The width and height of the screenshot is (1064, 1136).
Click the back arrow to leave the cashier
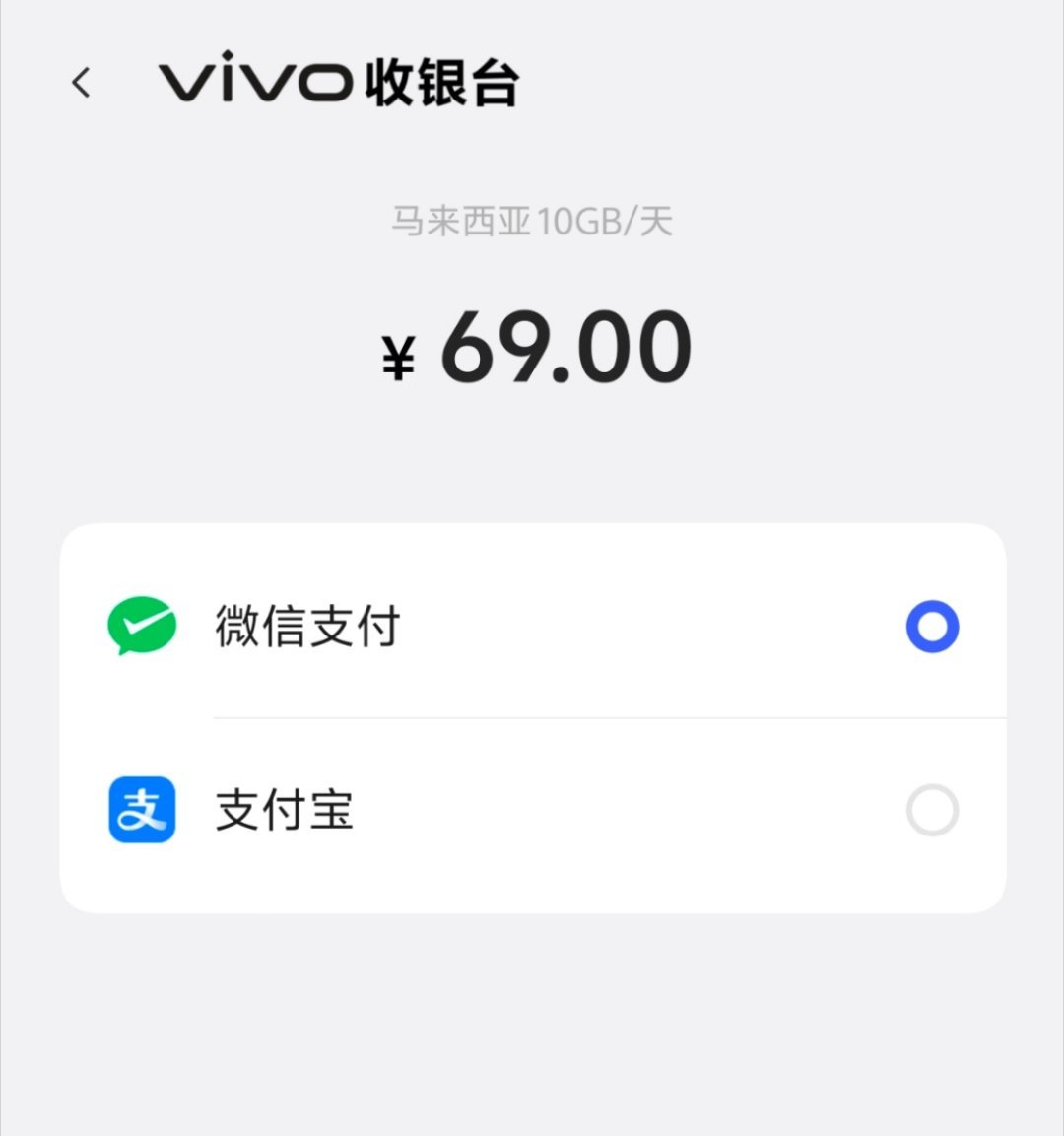coord(80,83)
